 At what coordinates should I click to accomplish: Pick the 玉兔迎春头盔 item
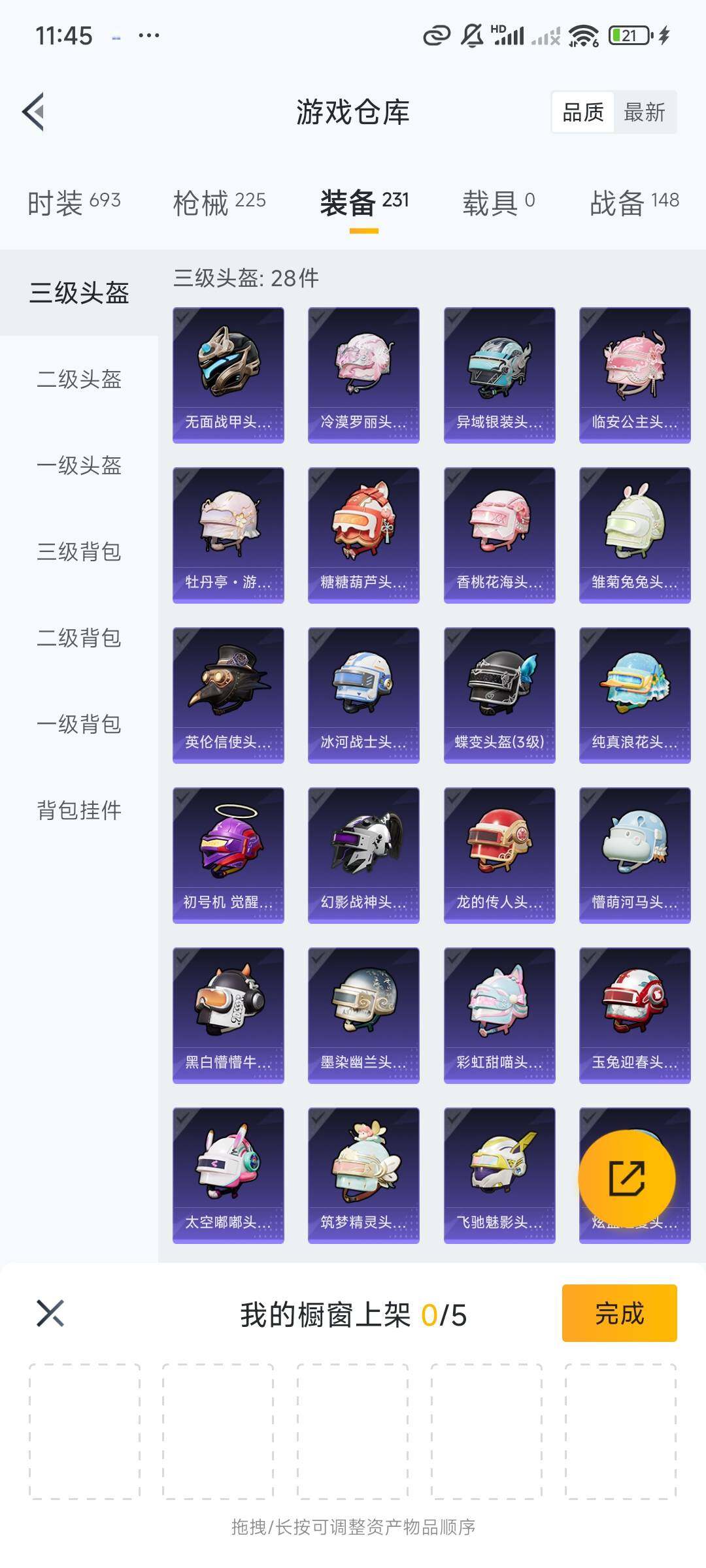[634, 1015]
